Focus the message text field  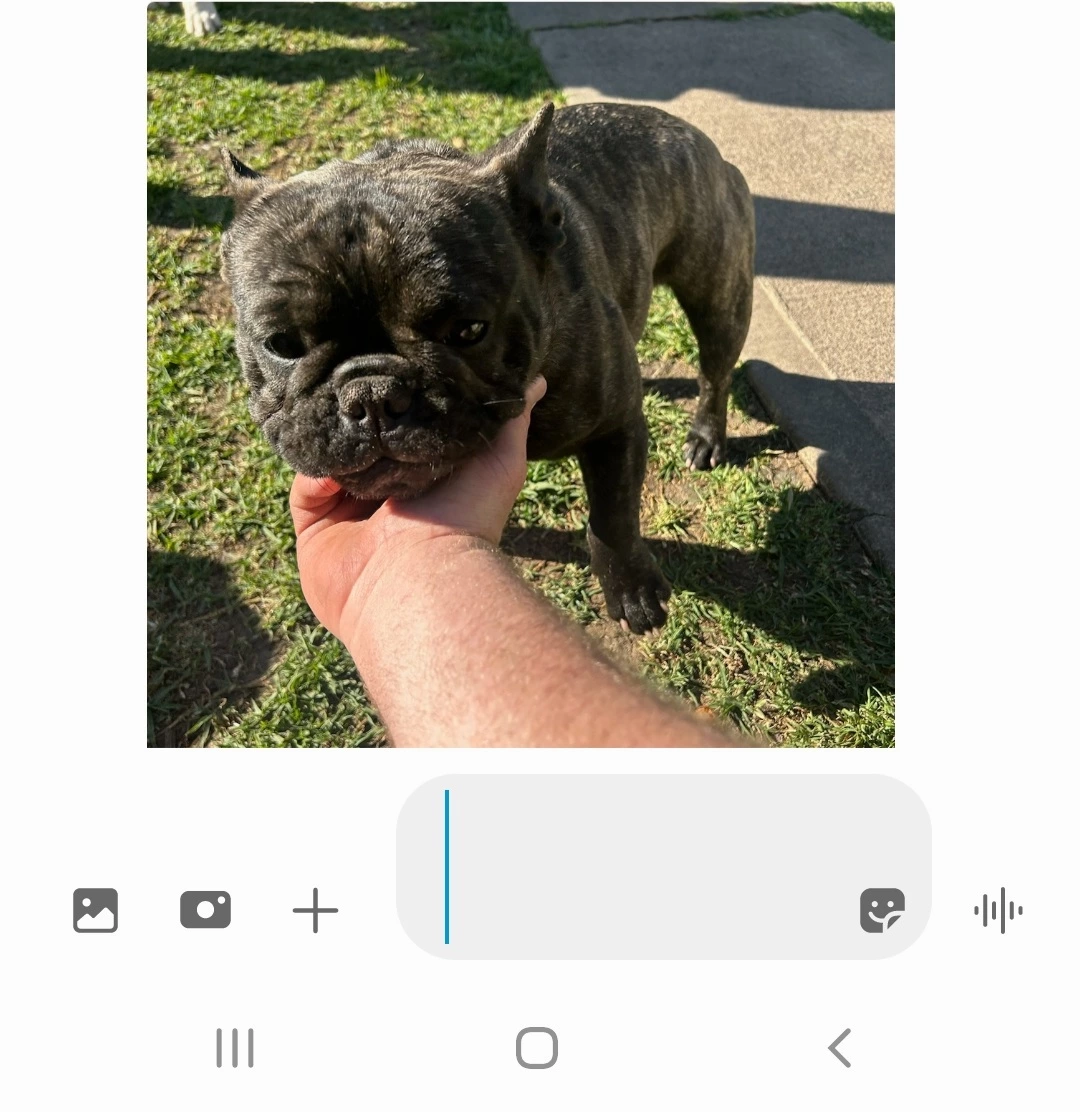coord(640,866)
